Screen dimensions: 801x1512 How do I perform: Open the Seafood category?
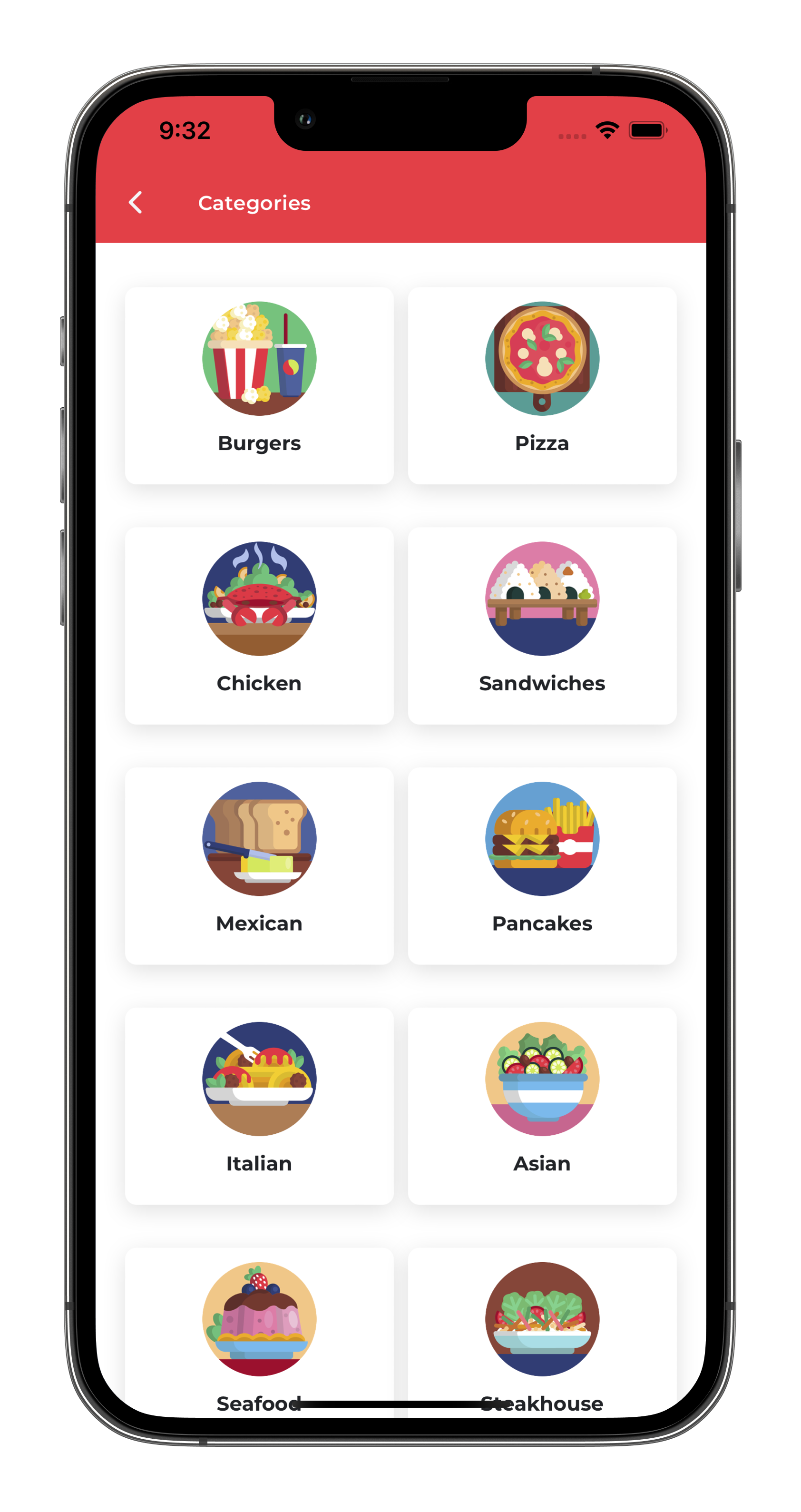coord(259,1332)
